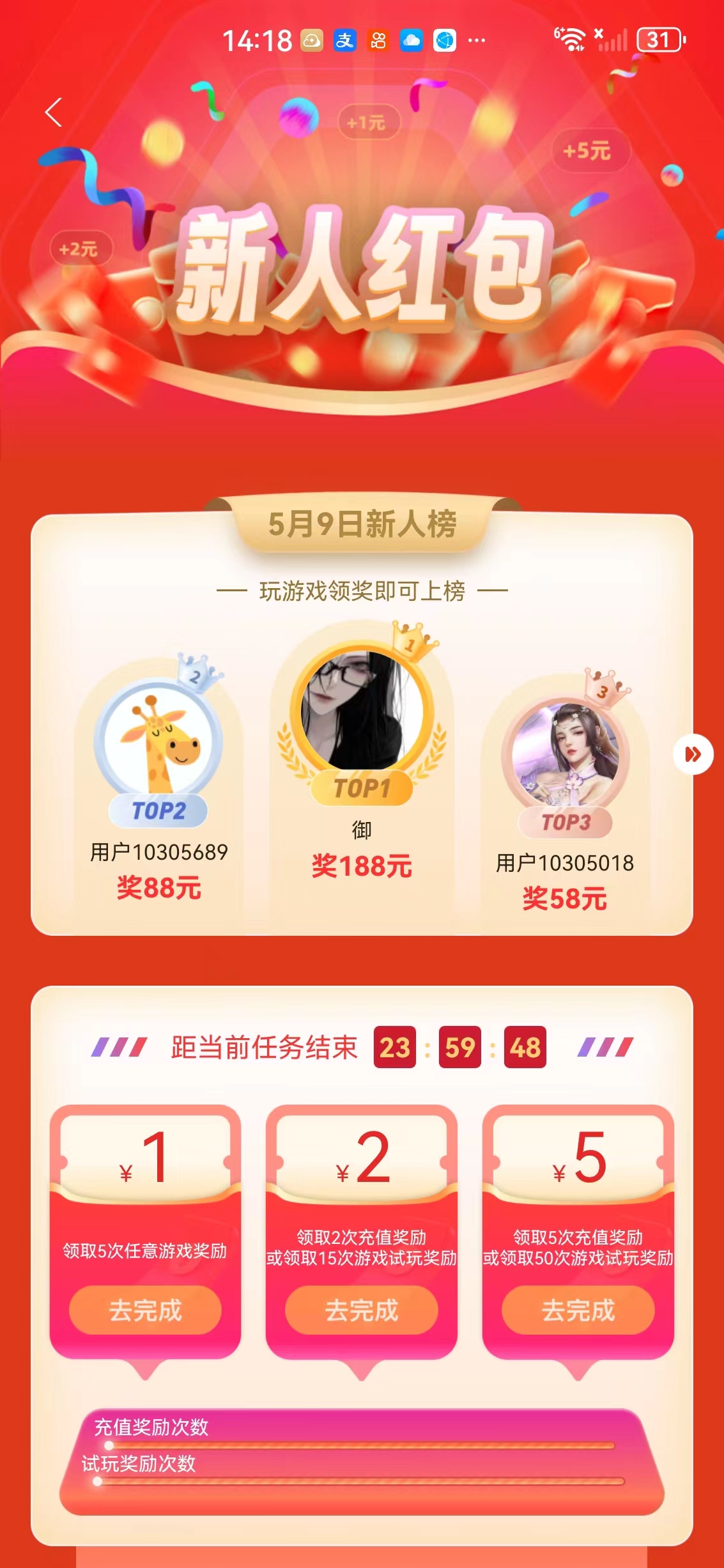Viewport: 724px width, 1568px height.
Task: Open the 5月9日新人榜 banner
Action: (362, 523)
